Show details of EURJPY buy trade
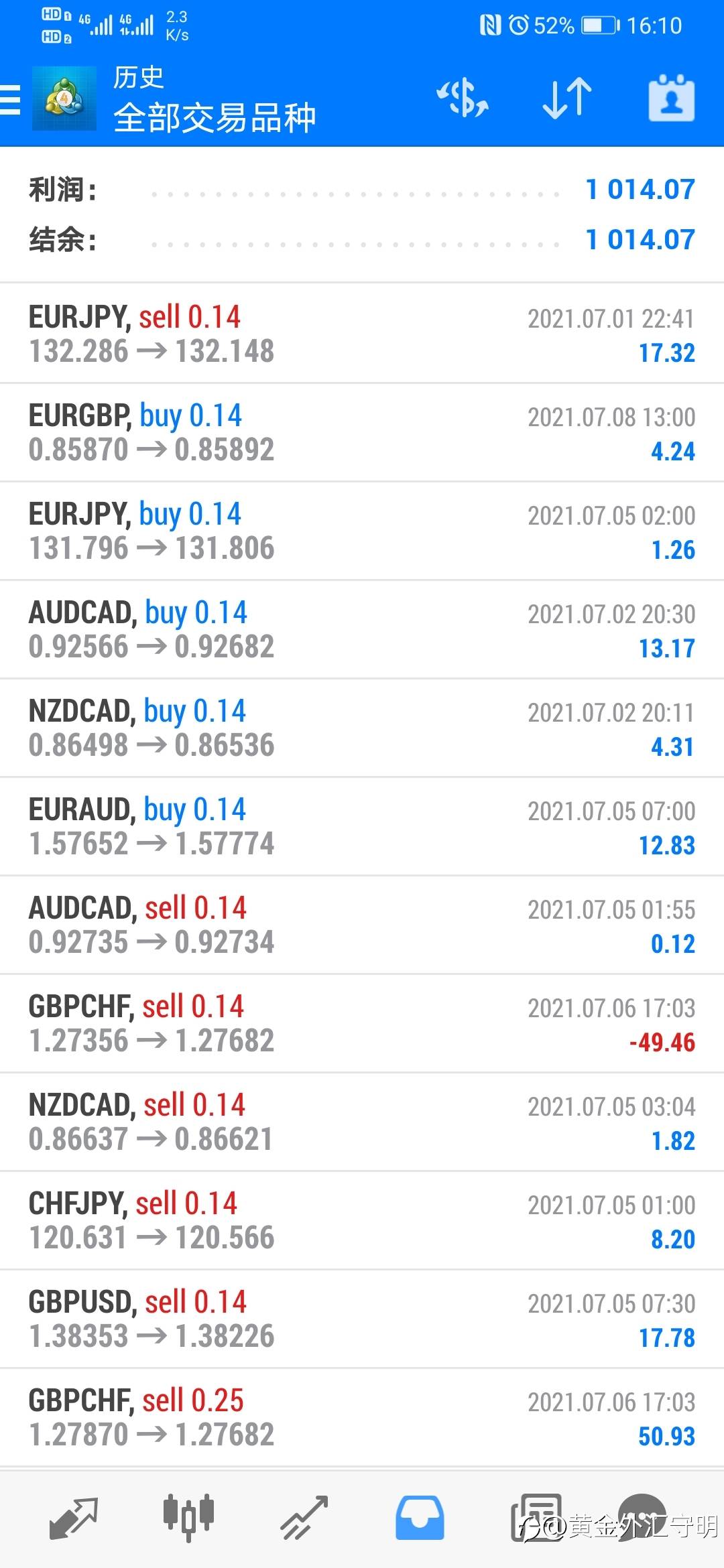This screenshot has width=724, height=1568. click(x=362, y=531)
